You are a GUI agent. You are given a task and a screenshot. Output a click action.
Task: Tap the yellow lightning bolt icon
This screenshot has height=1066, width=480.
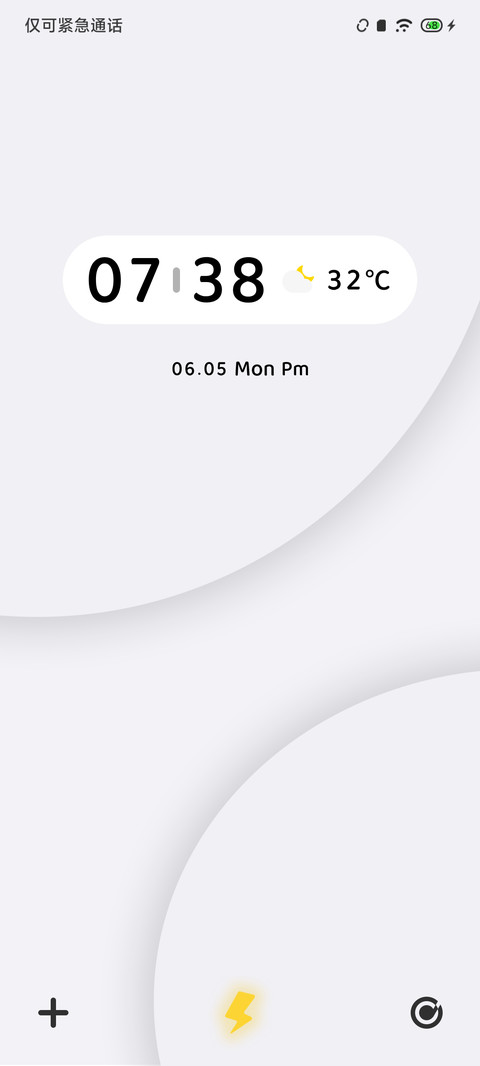pos(240,1012)
